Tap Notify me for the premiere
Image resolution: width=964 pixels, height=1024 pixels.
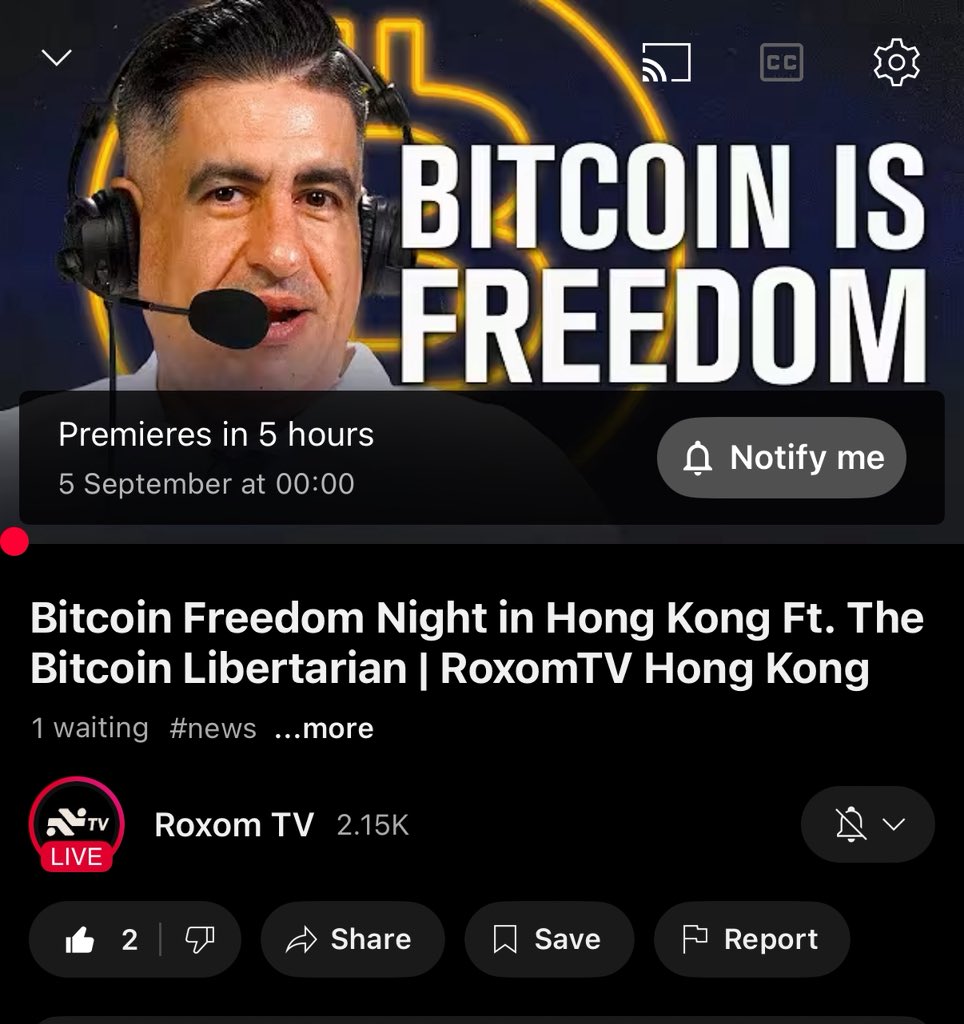click(x=781, y=458)
